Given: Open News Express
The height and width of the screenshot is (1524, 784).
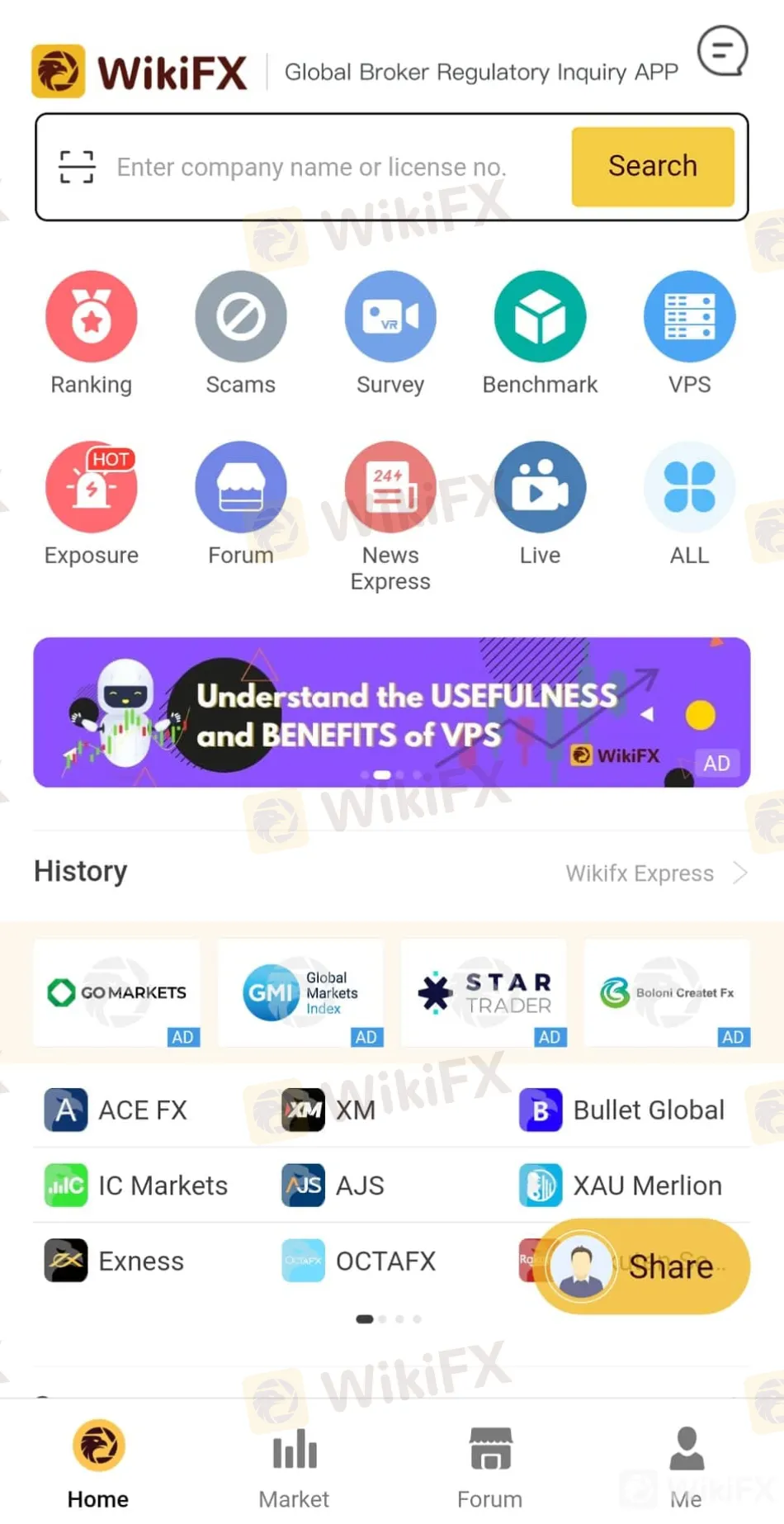Looking at the screenshot, I should point(390,517).
